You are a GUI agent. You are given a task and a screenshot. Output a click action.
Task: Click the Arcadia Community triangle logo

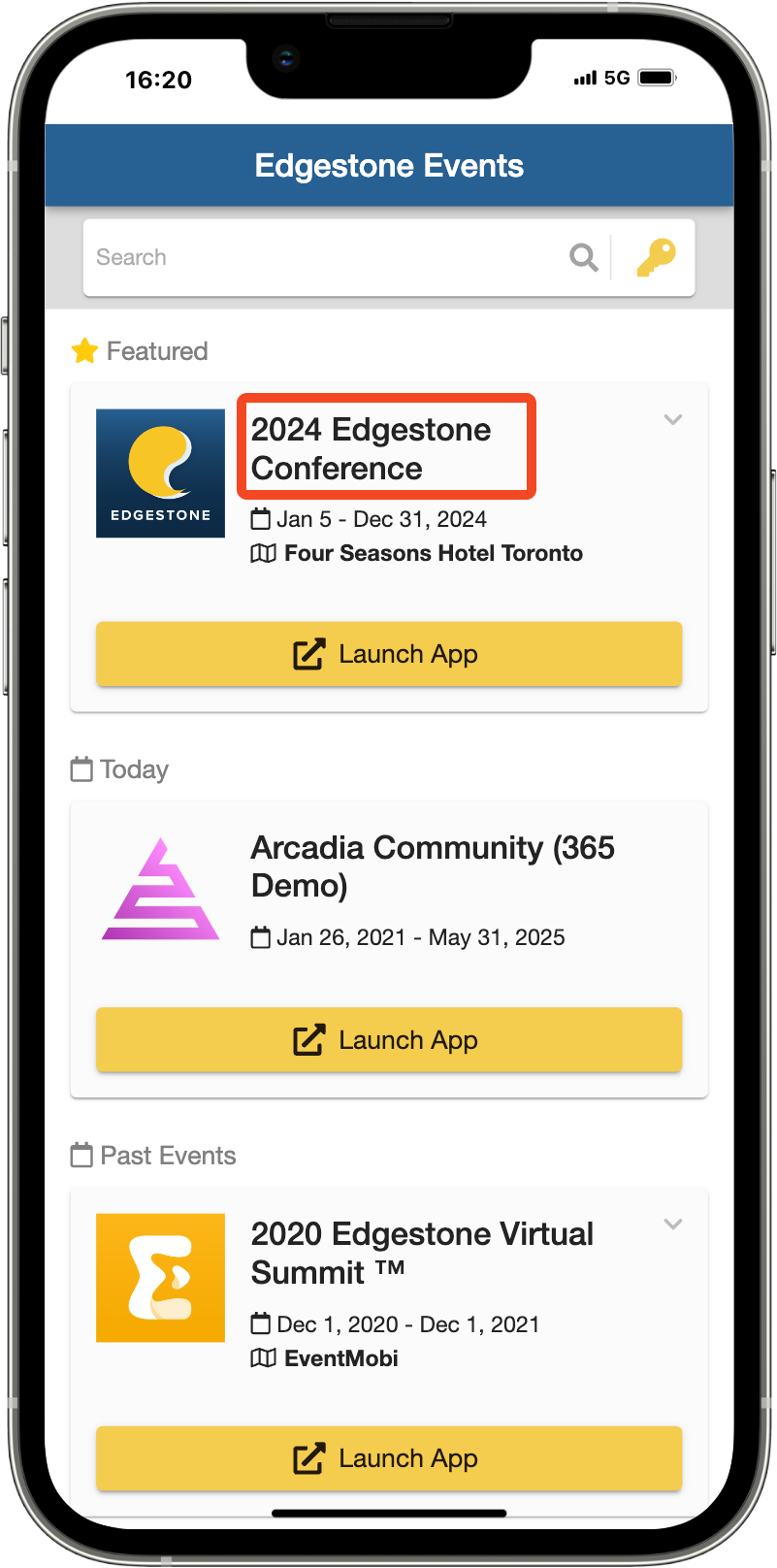(160, 885)
